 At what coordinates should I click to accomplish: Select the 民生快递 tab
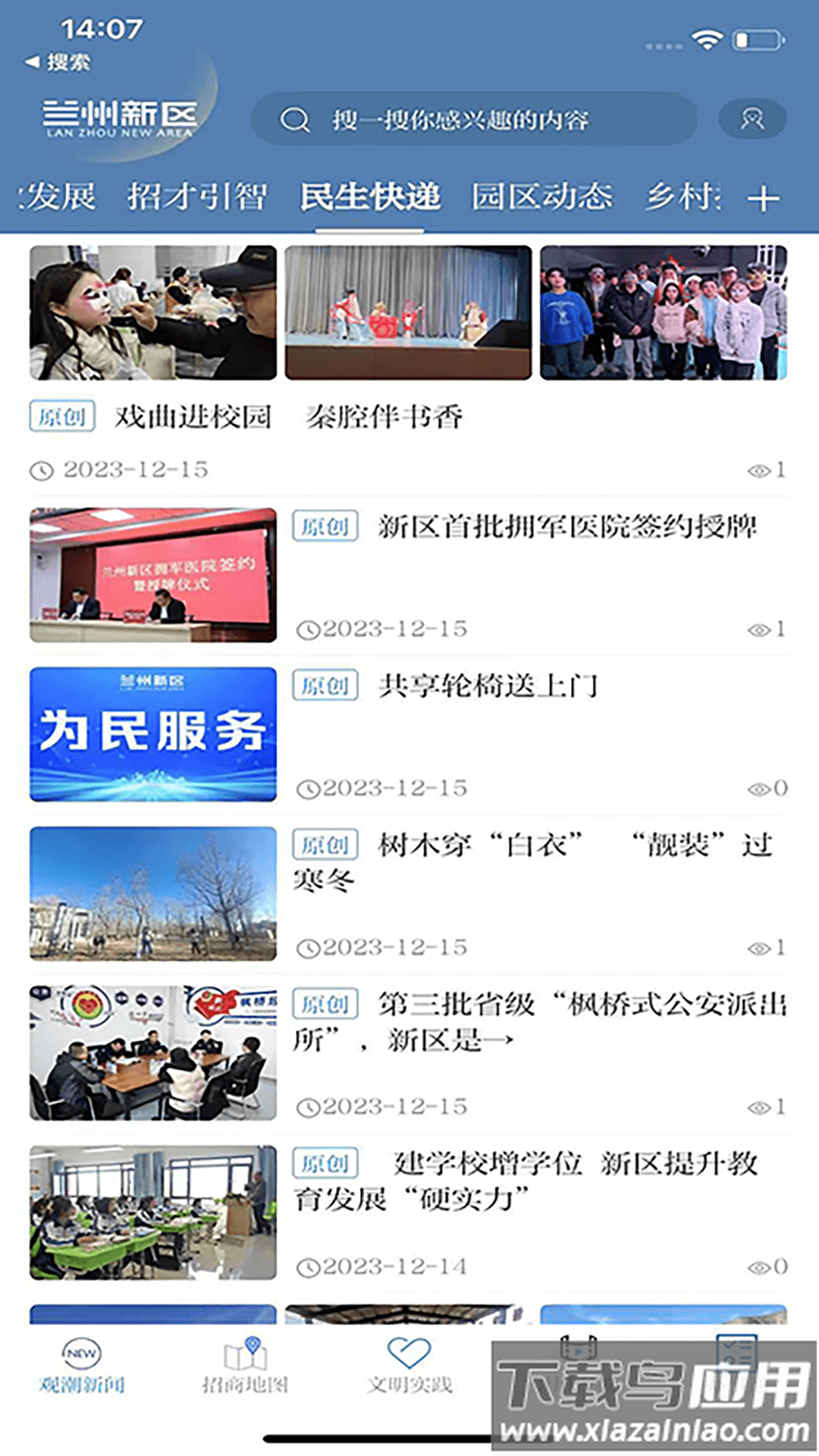(x=370, y=197)
